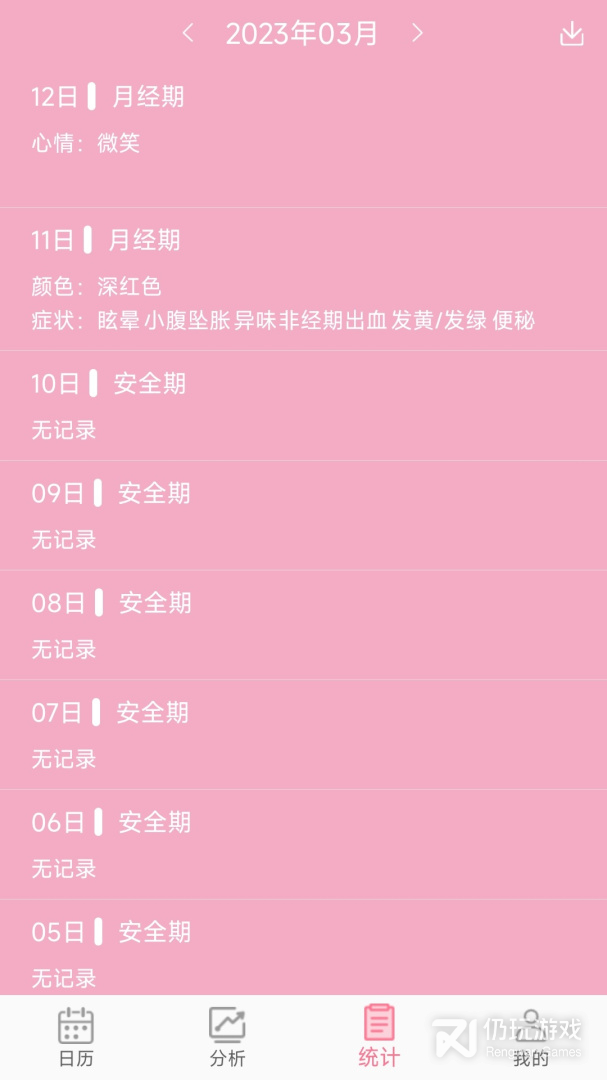
Task: Open the 我的 tab
Action: [x=531, y=1036]
